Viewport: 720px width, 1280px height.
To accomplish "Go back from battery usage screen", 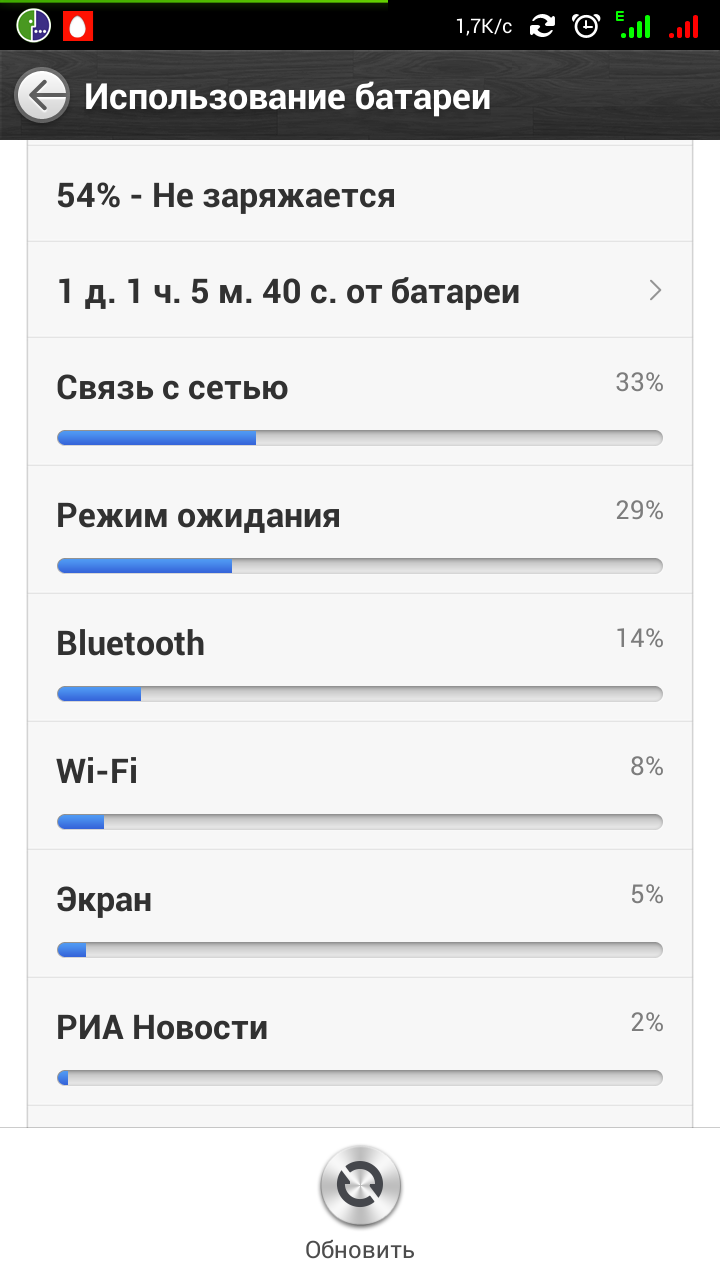I will (42, 97).
